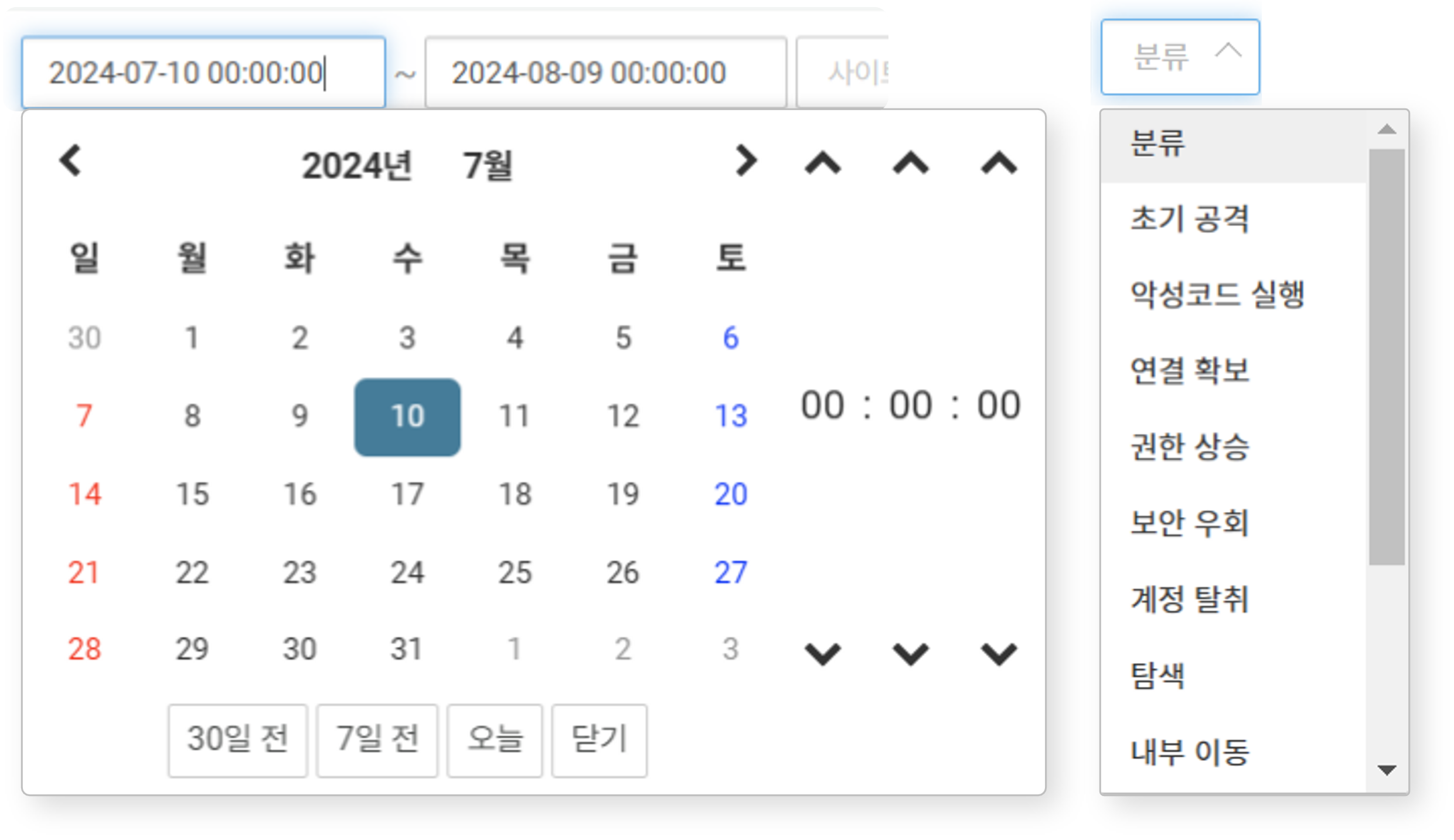The image size is (1454, 840).
Task: Focus the end date field 2024-08-09
Action: pos(605,73)
